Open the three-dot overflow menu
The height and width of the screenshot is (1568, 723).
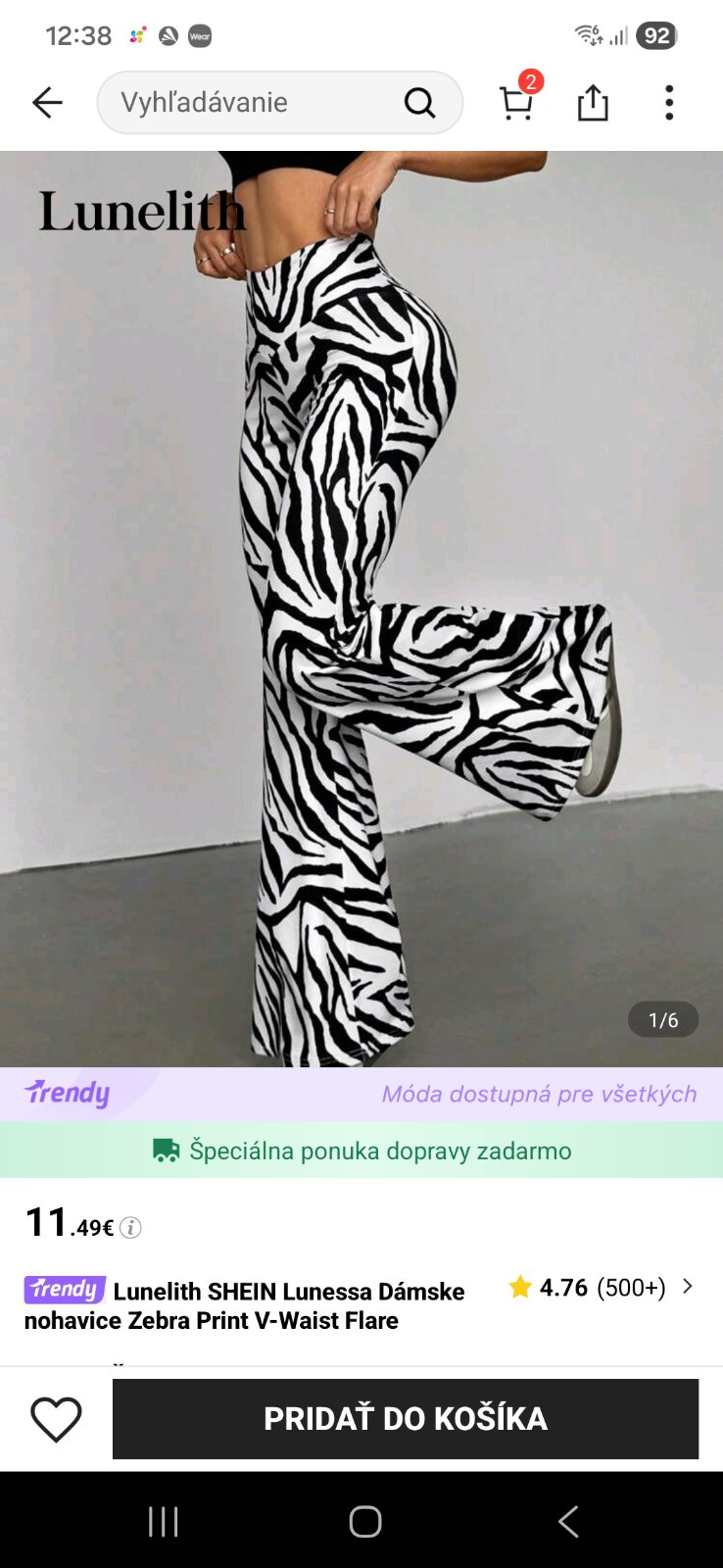[x=669, y=102]
